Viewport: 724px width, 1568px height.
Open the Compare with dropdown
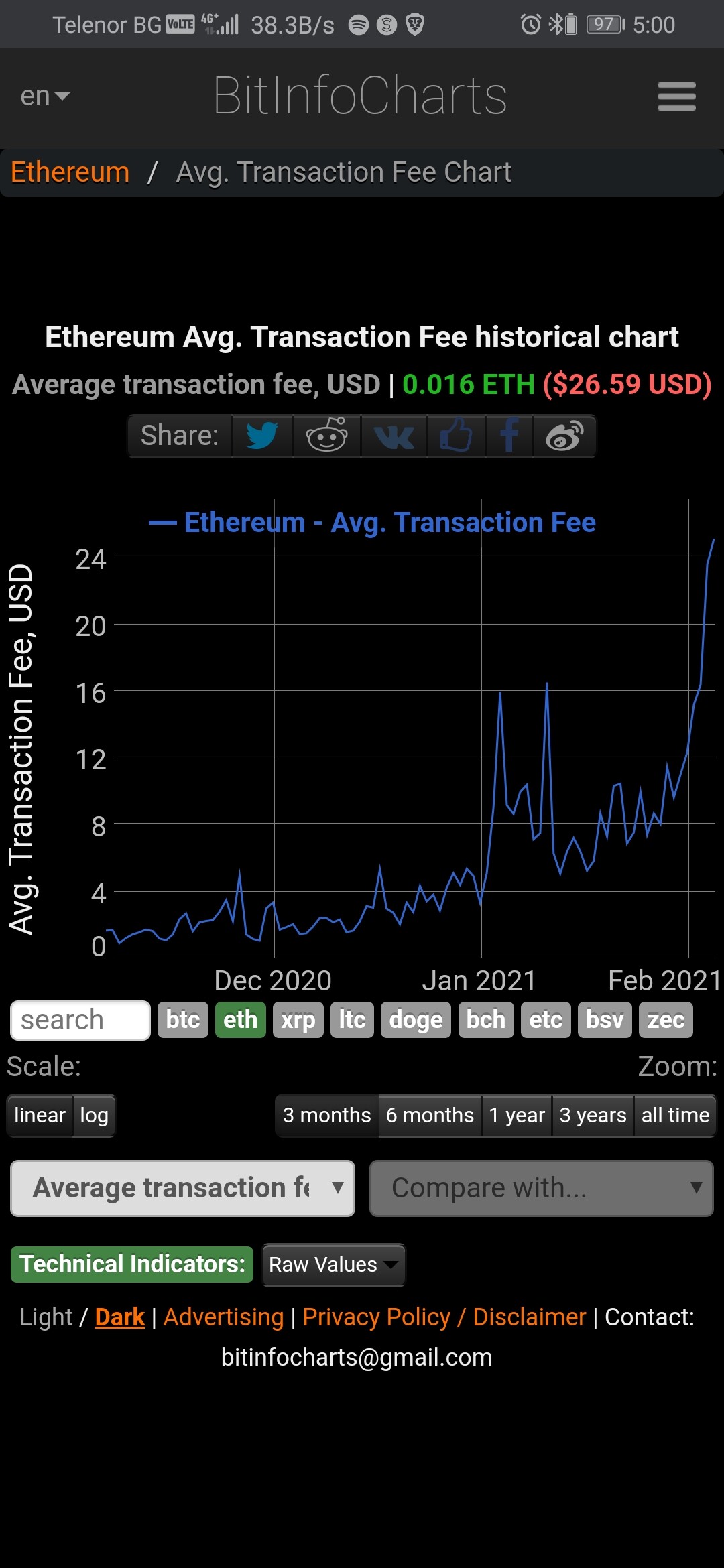pos(542,1188)
